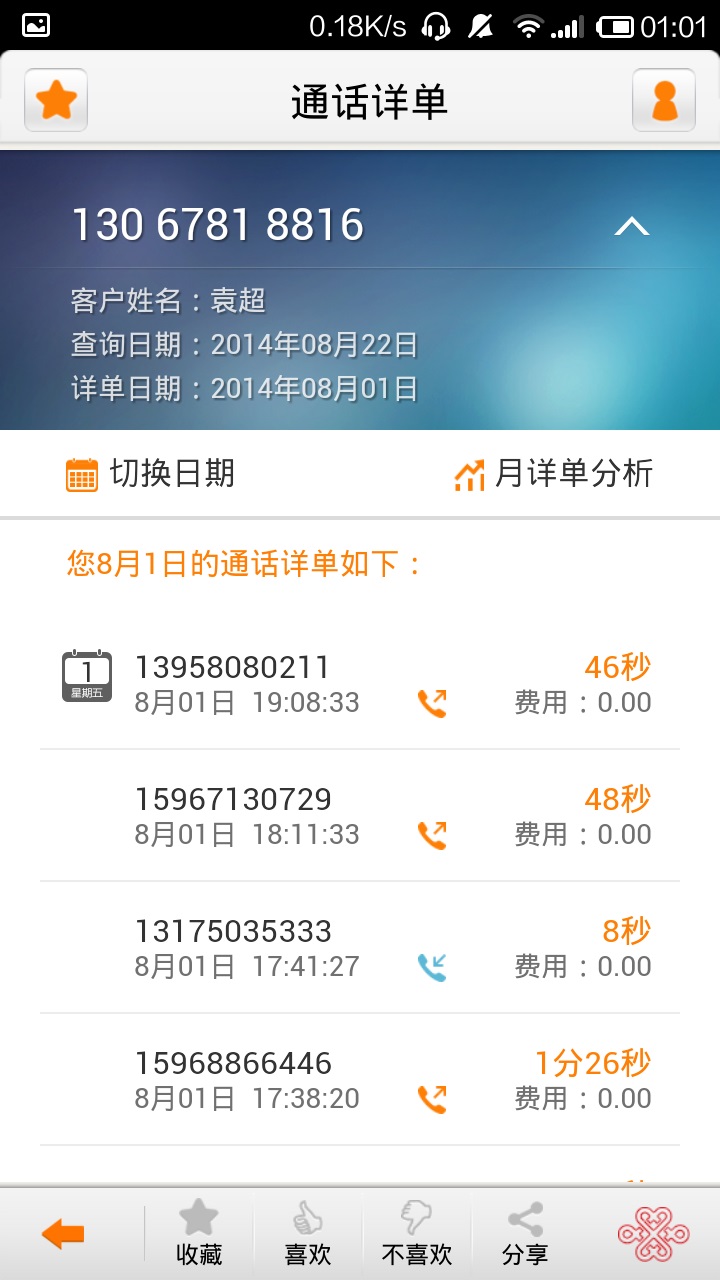720x1280 pixels.
Task: Tap 喜欢 thumbs up button
Action: (x=308, y=1235)
